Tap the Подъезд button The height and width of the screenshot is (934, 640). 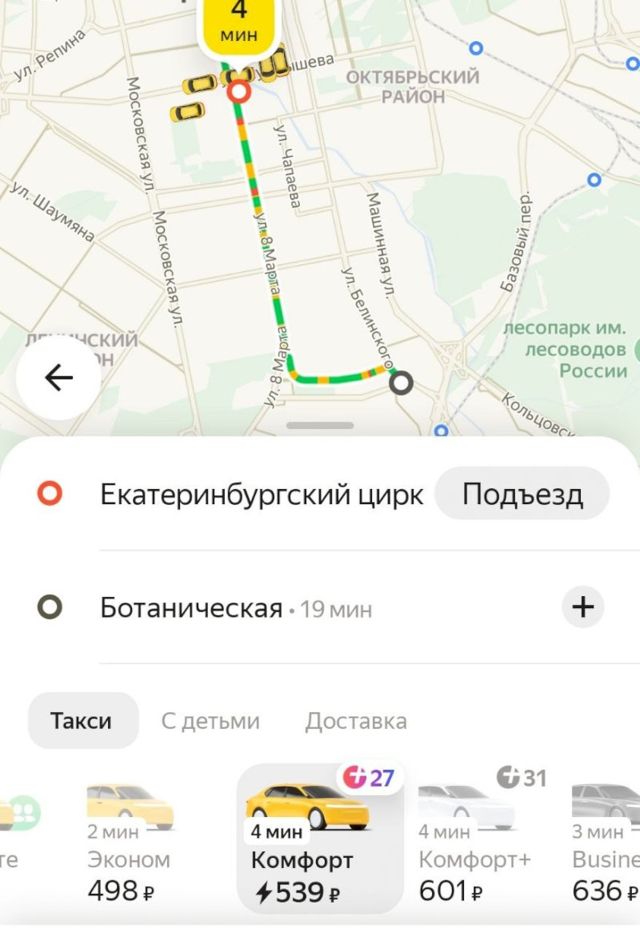523,494
